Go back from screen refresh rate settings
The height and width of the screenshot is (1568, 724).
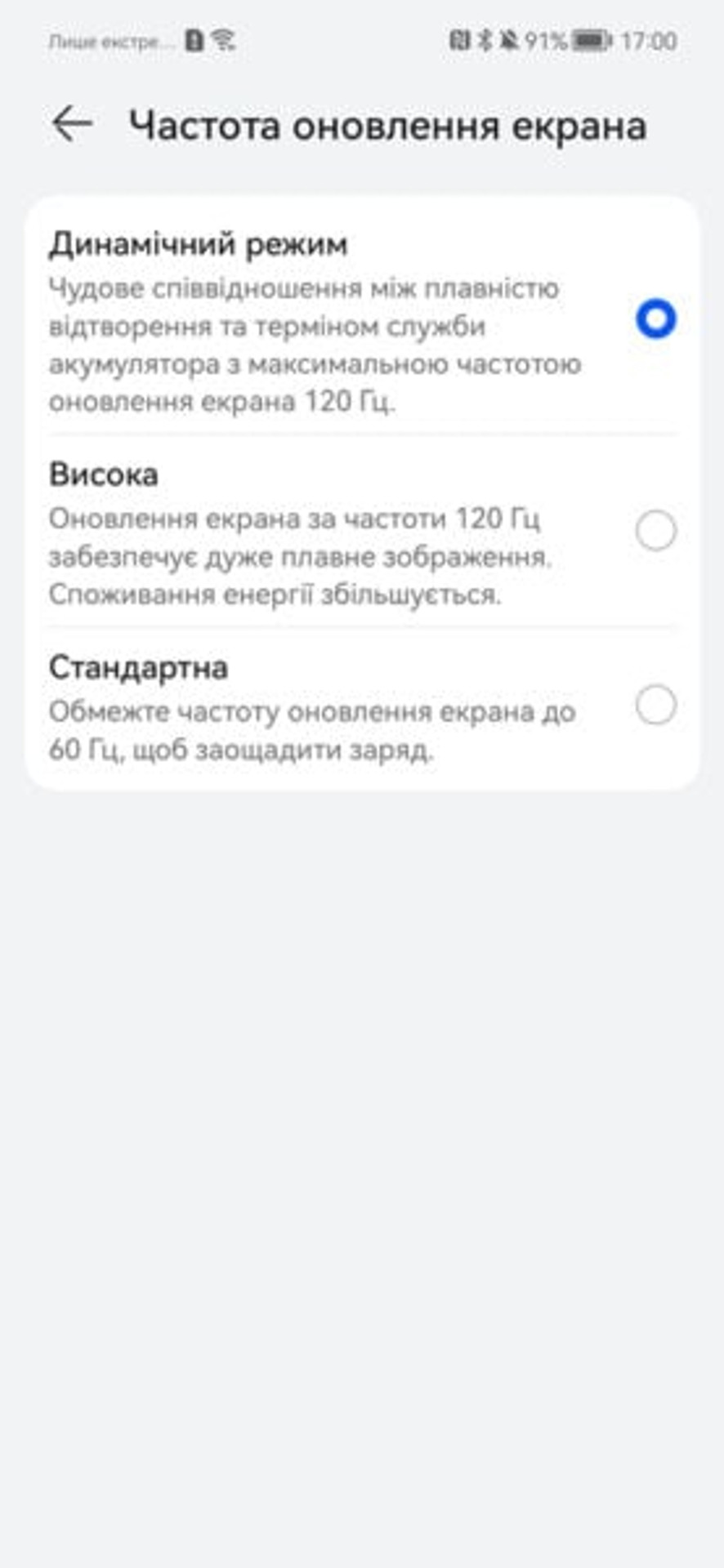point(72,124)
